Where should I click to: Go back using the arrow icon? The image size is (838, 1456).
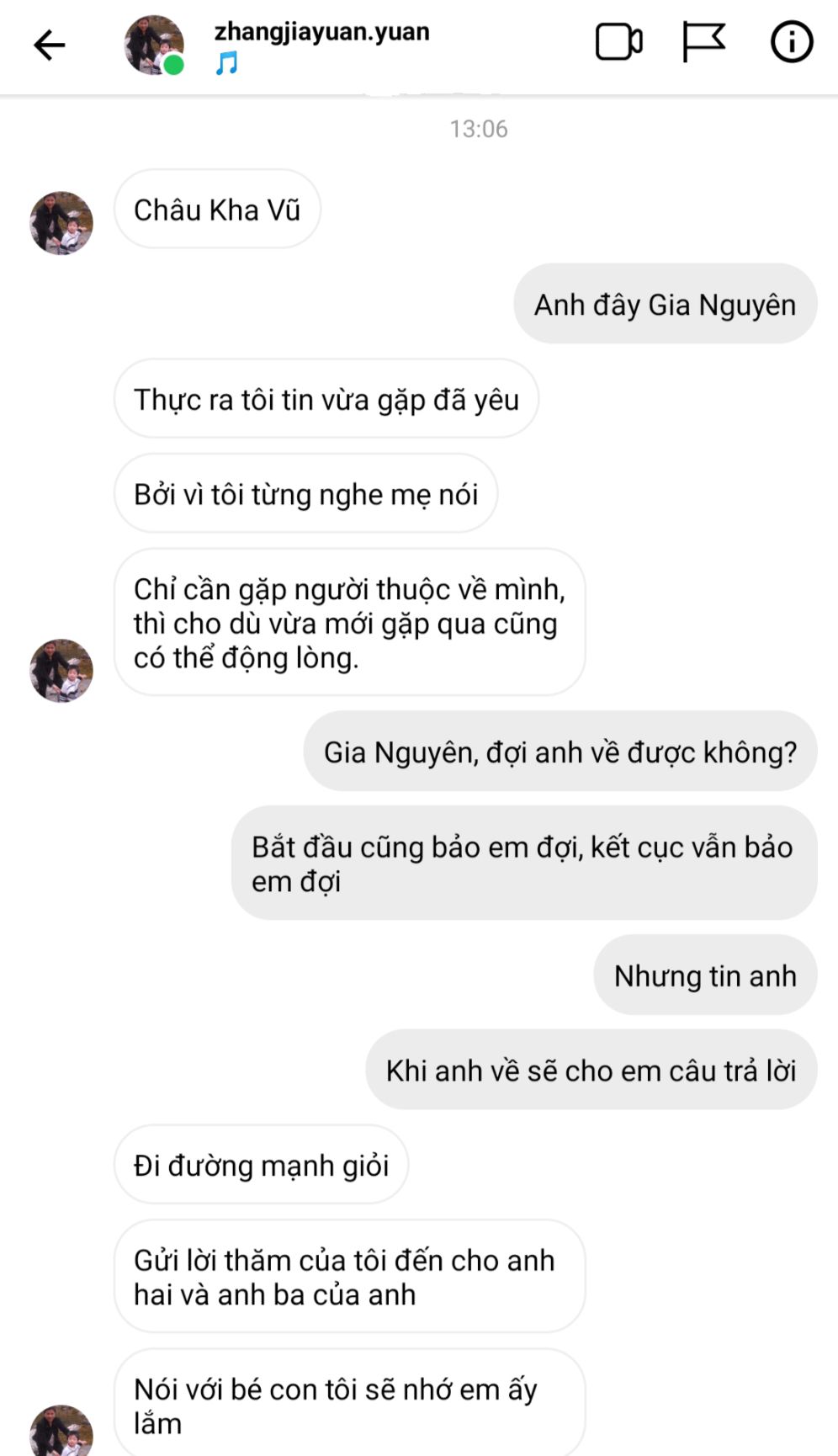49,45
